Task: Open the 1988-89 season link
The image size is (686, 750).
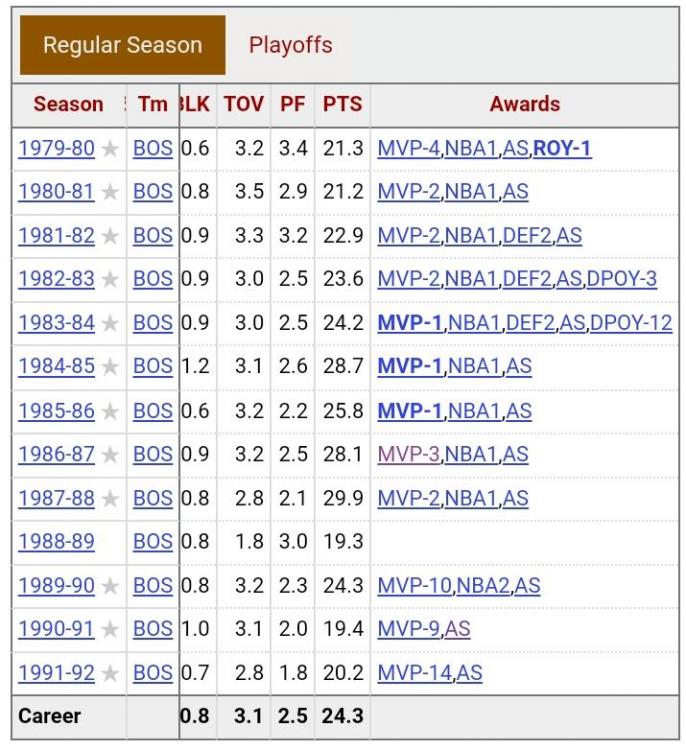Action: [x=56, y=541]
